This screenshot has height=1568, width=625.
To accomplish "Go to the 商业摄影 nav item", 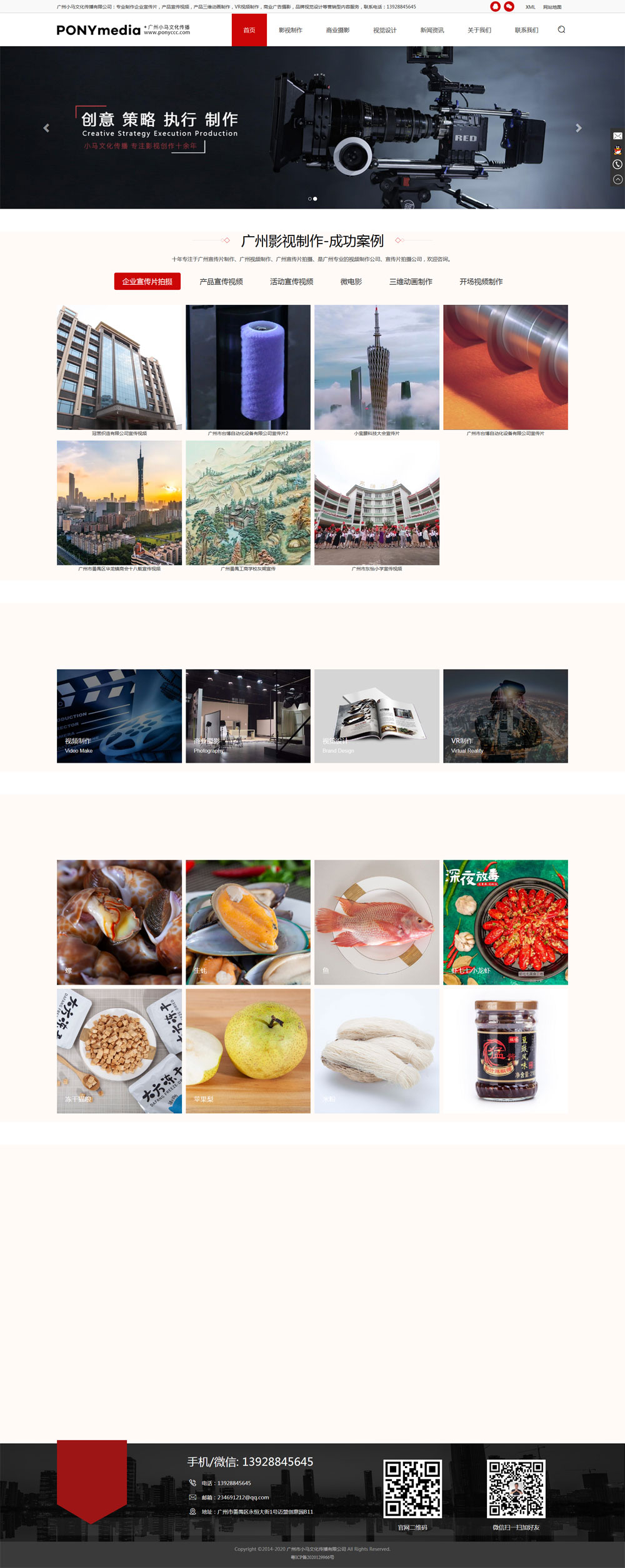I will 337,30.
